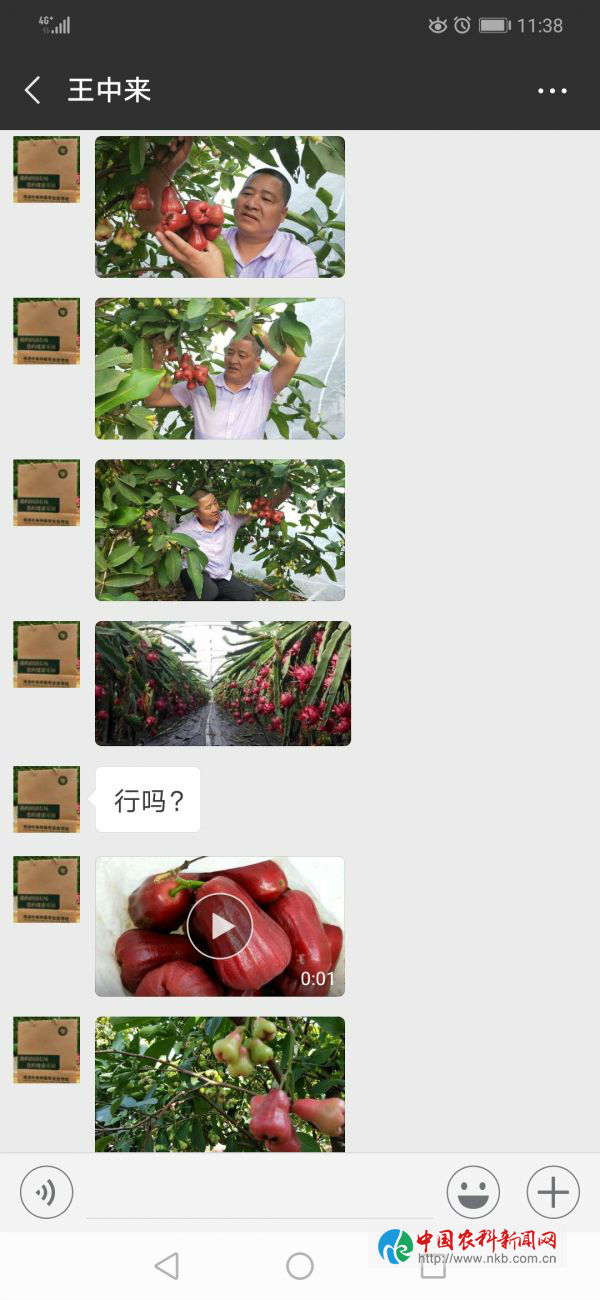This screenshot has width=600, height=1300.
Task: Open the emoji sticker panel
Action: click(473, 1192)
